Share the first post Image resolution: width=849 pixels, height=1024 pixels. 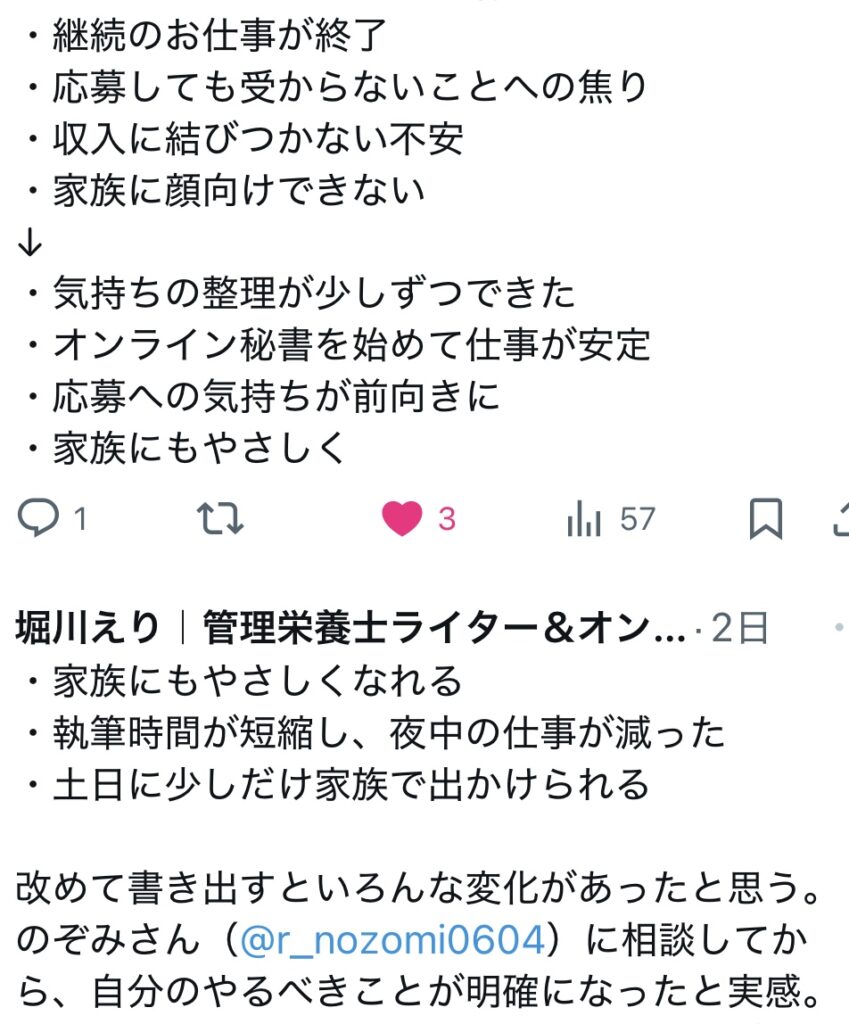point(840,519)
